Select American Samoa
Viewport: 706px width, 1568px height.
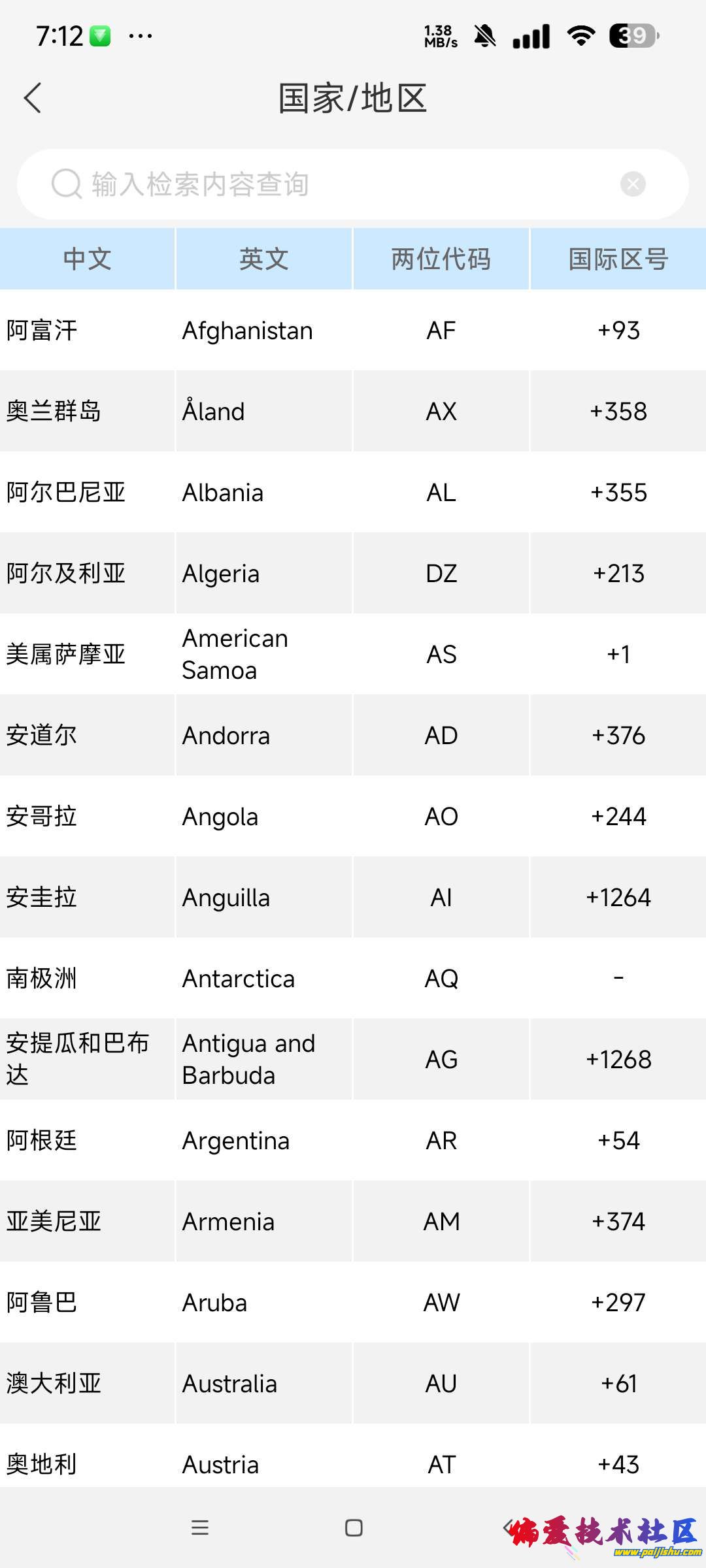pyautogui.click(x=353, y=655)
